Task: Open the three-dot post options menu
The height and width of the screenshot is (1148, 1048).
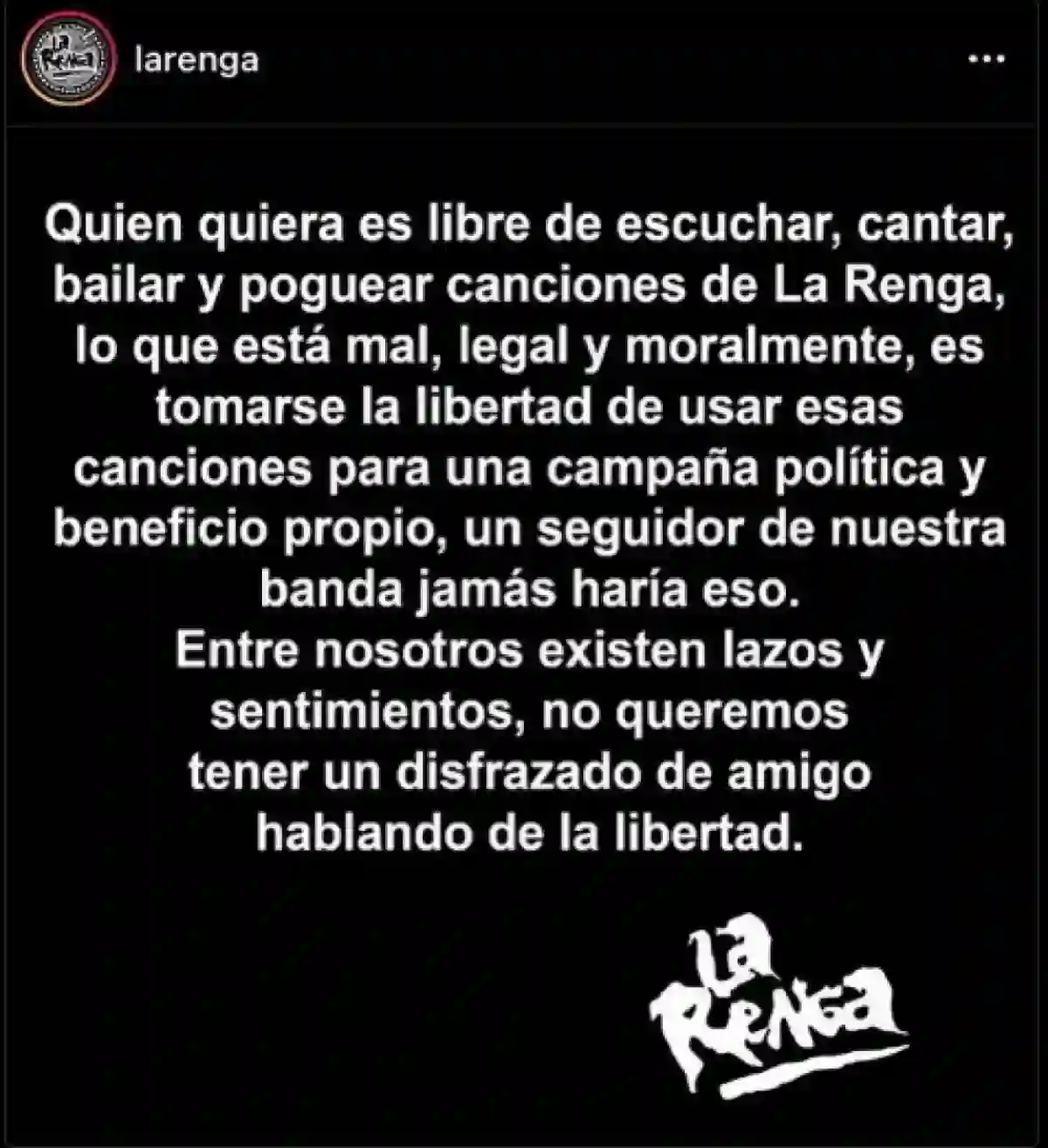Action: tap(987, 59)
